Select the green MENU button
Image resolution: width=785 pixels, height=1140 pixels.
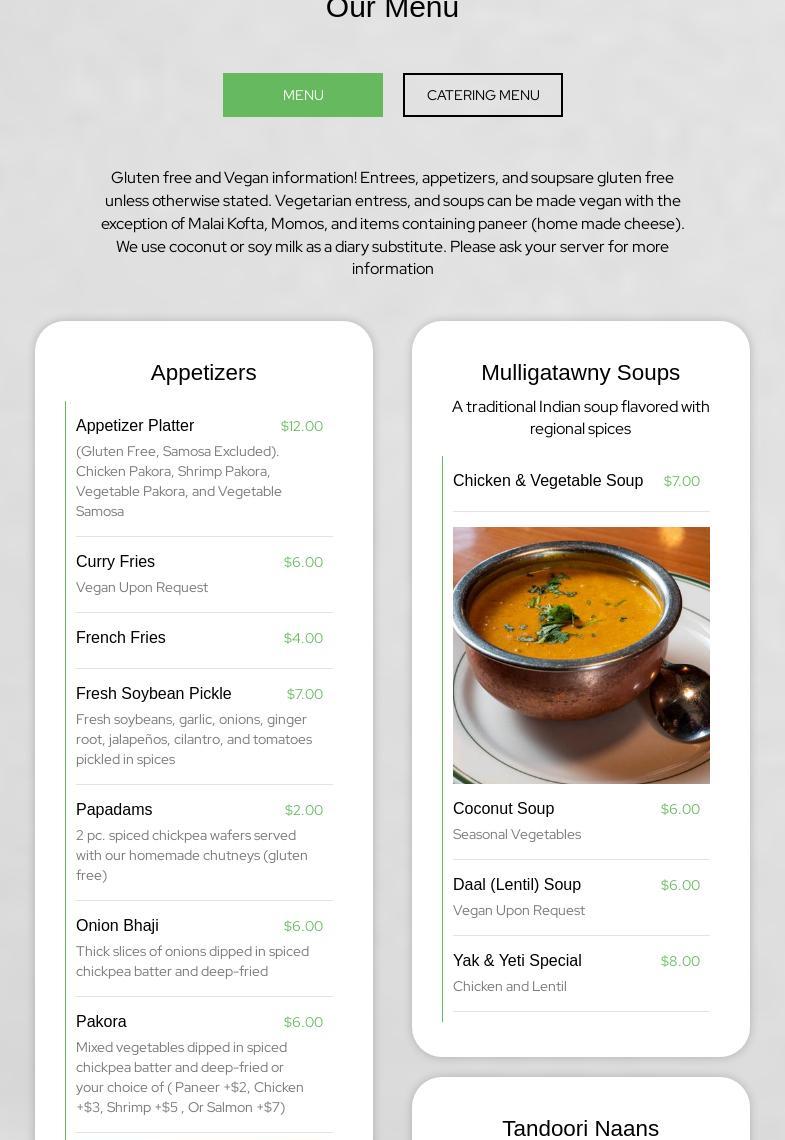(302, 95)
